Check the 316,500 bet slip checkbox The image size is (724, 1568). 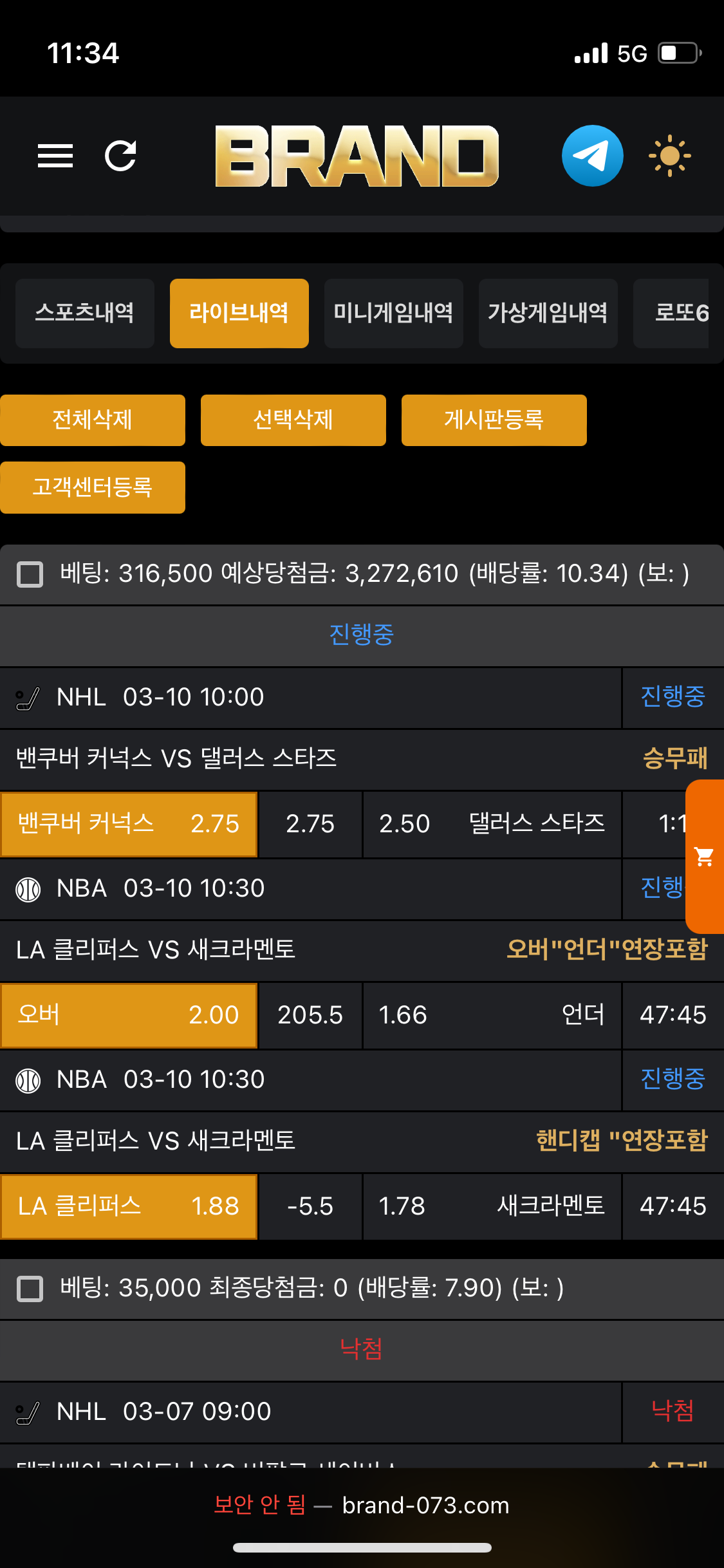[30, 574]
